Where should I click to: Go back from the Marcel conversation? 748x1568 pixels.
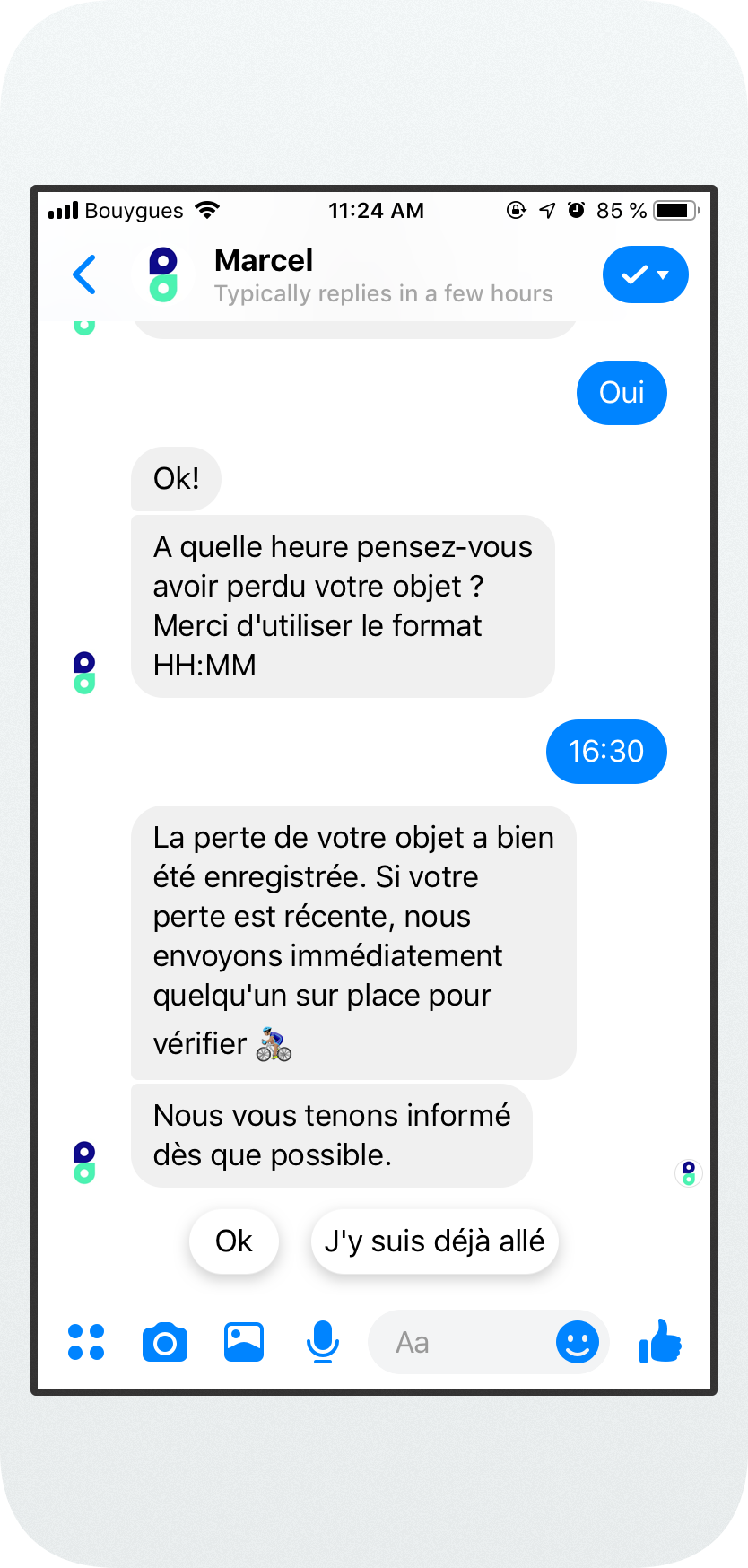(84, 274)
